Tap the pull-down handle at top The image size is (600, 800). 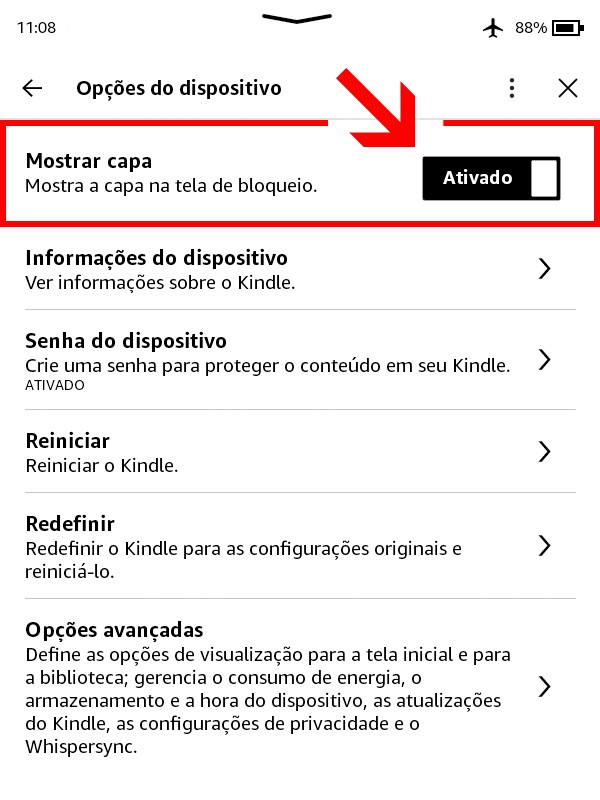(297, 19)
